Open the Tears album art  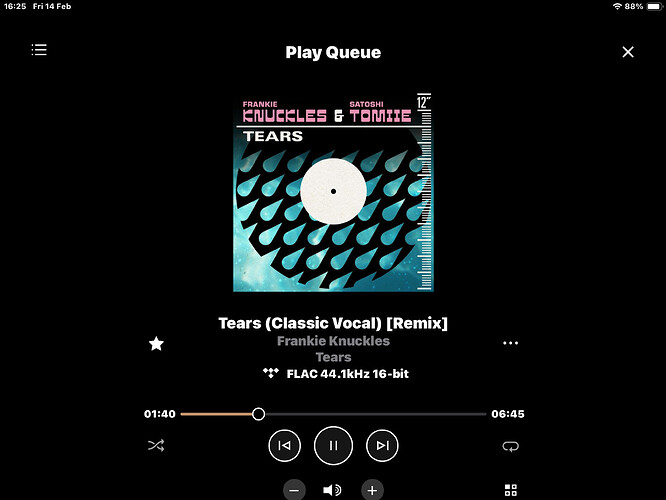click(333, 192)
